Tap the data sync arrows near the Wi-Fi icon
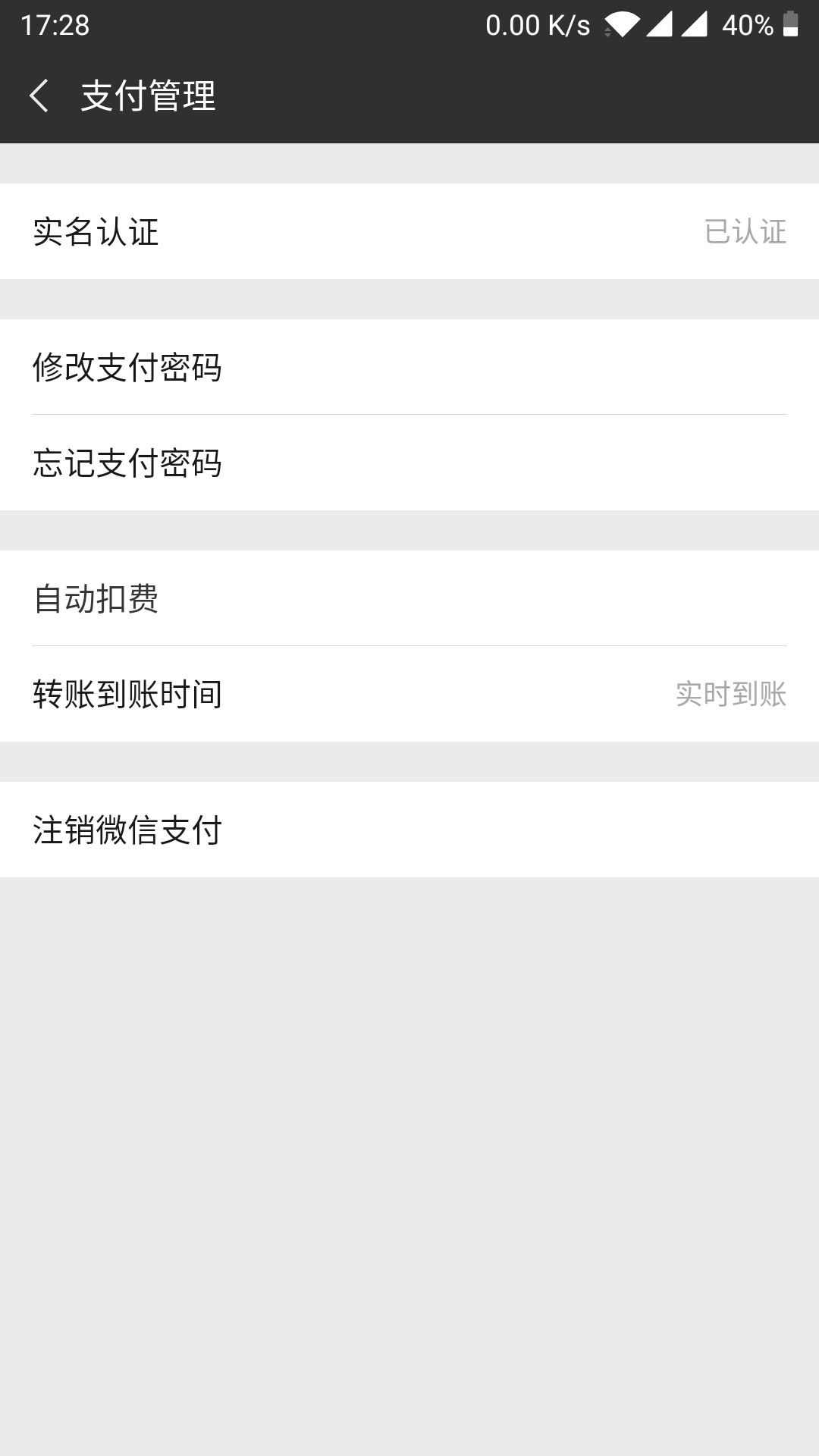 (609, 30)
